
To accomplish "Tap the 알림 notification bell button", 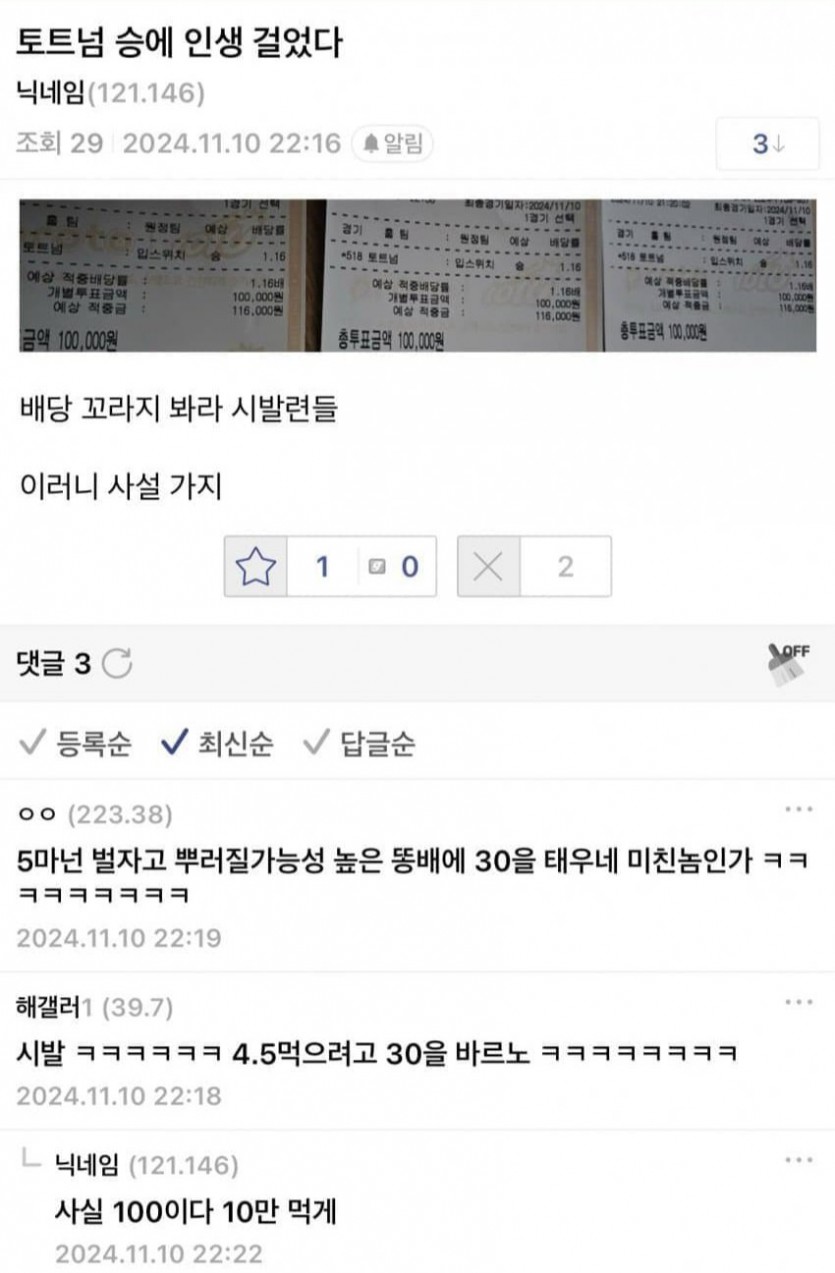I will coord(393,143).
